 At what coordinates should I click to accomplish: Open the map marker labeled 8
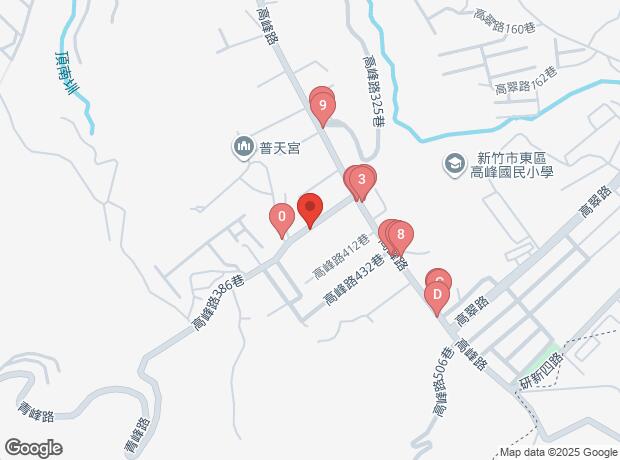[x=401, y=236]
